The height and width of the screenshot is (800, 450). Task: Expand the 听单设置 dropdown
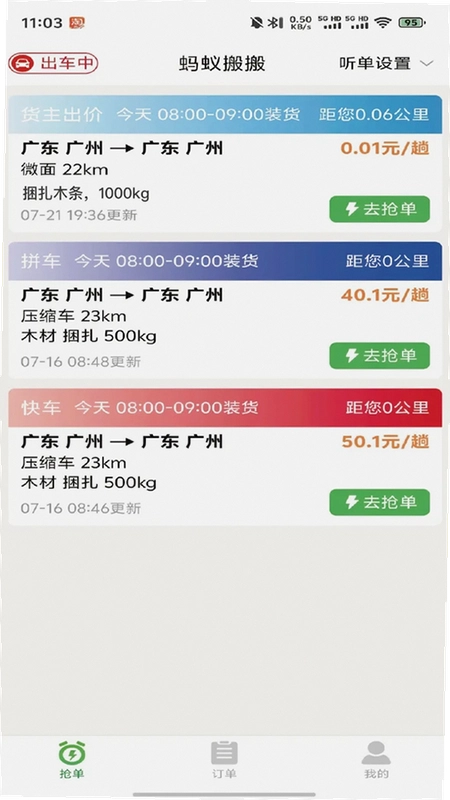(x=386, y=64)
